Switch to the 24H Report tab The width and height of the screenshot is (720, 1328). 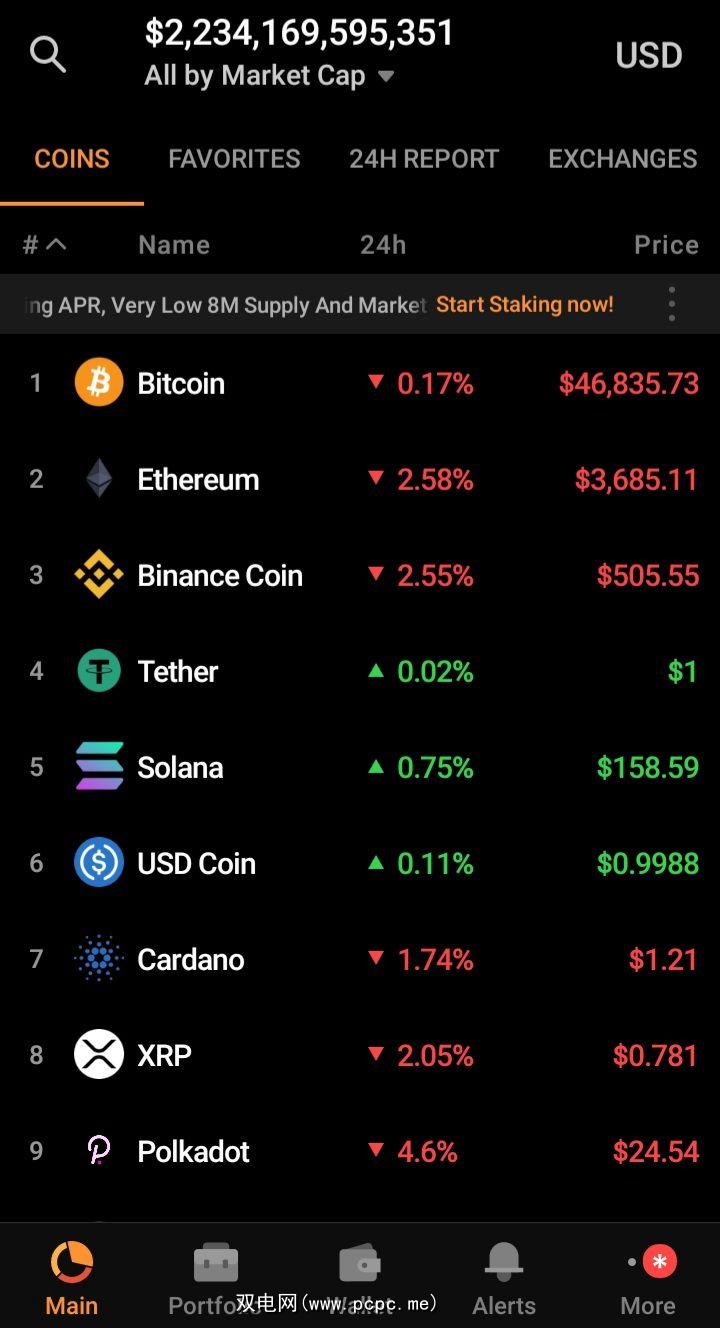pyautogui.click(x=424, y=159)
